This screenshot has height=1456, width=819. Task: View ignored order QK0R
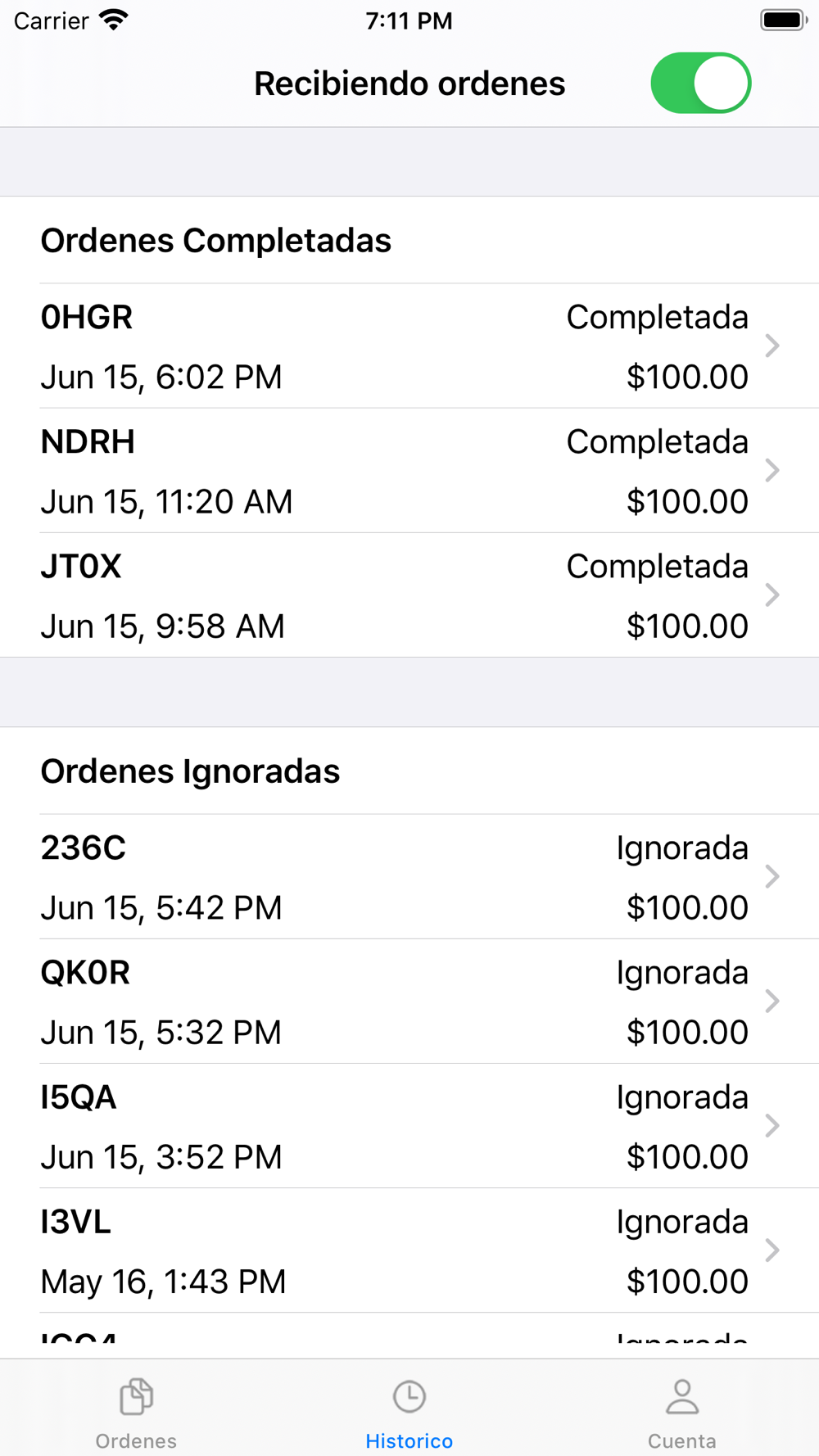[409, 1002]
